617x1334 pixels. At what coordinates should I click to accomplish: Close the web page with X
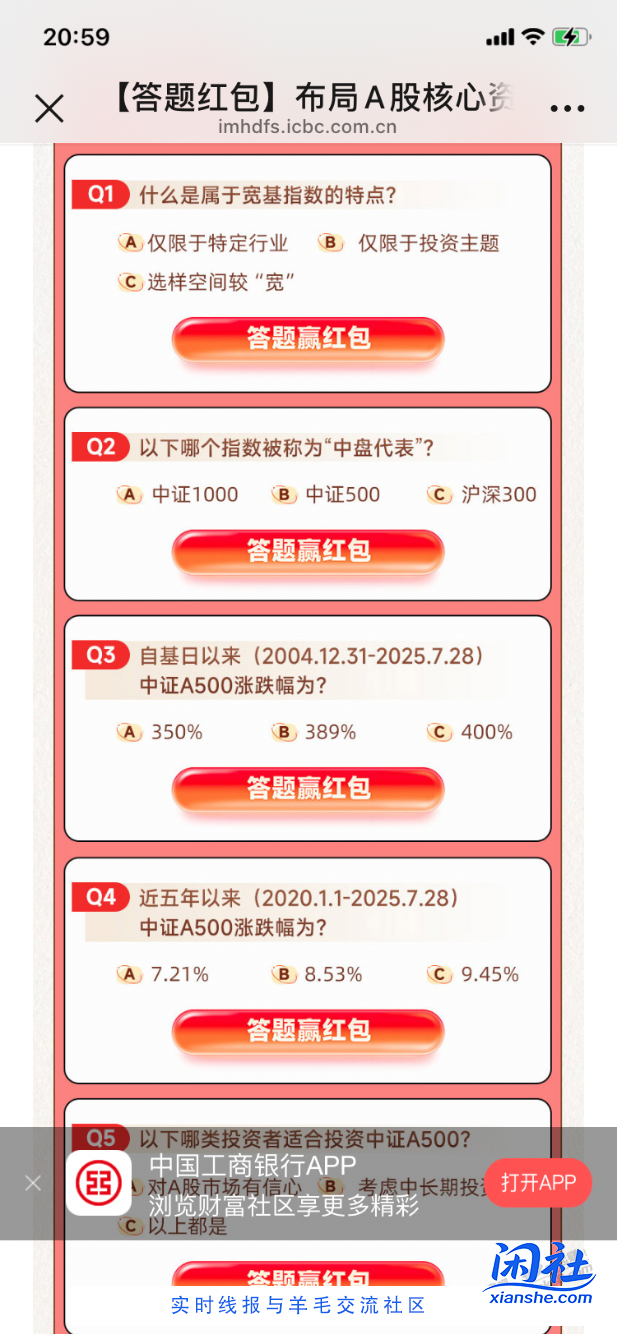[49, 108]
